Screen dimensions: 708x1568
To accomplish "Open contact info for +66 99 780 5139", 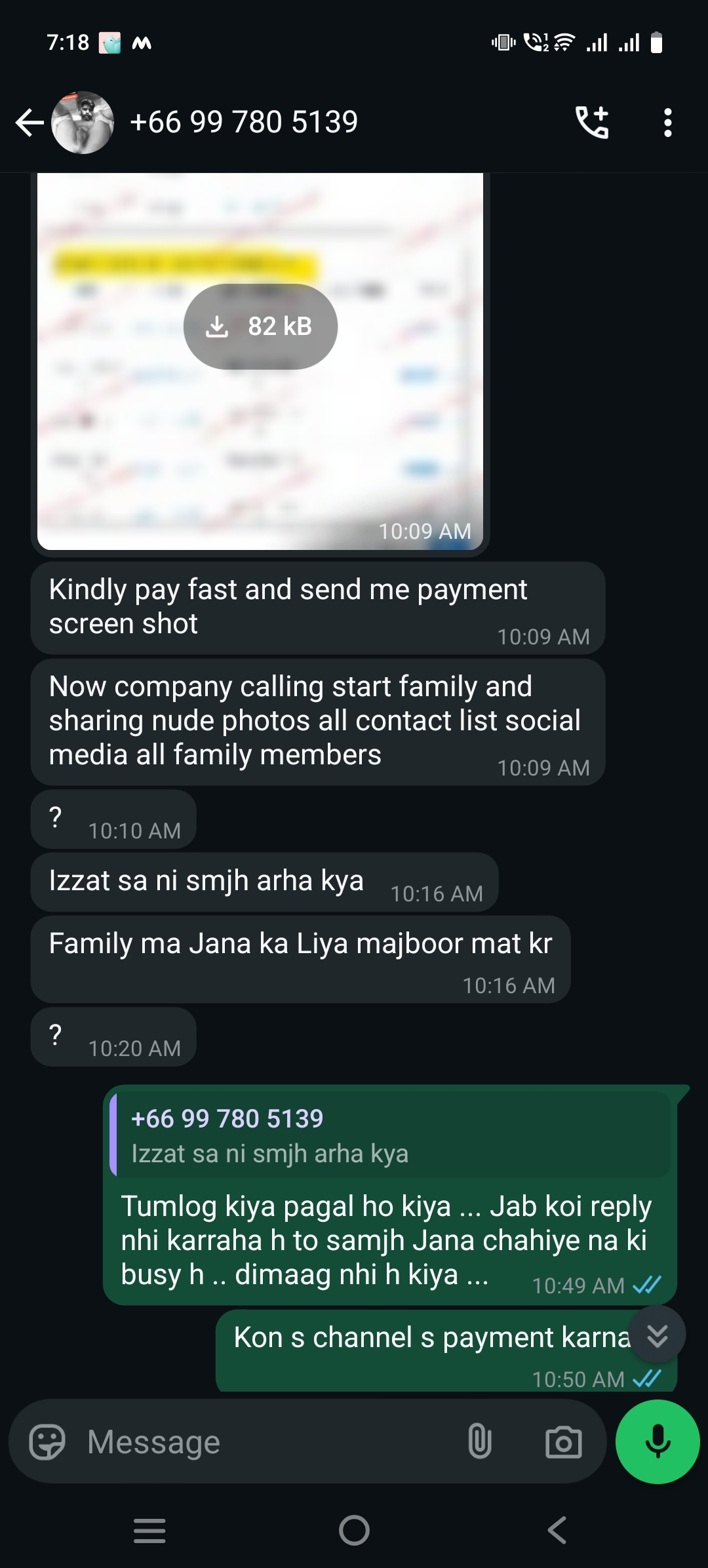I will click(x=244, y=123).
